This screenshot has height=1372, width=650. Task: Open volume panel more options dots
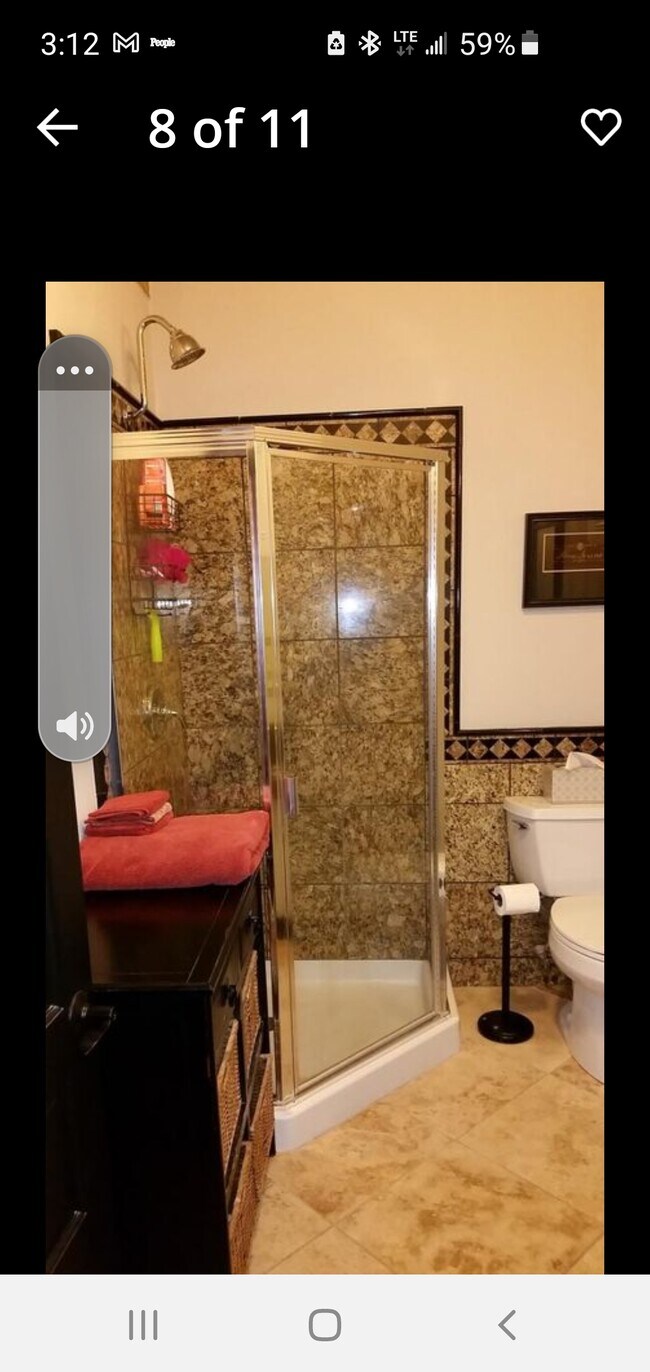[75, 370]
